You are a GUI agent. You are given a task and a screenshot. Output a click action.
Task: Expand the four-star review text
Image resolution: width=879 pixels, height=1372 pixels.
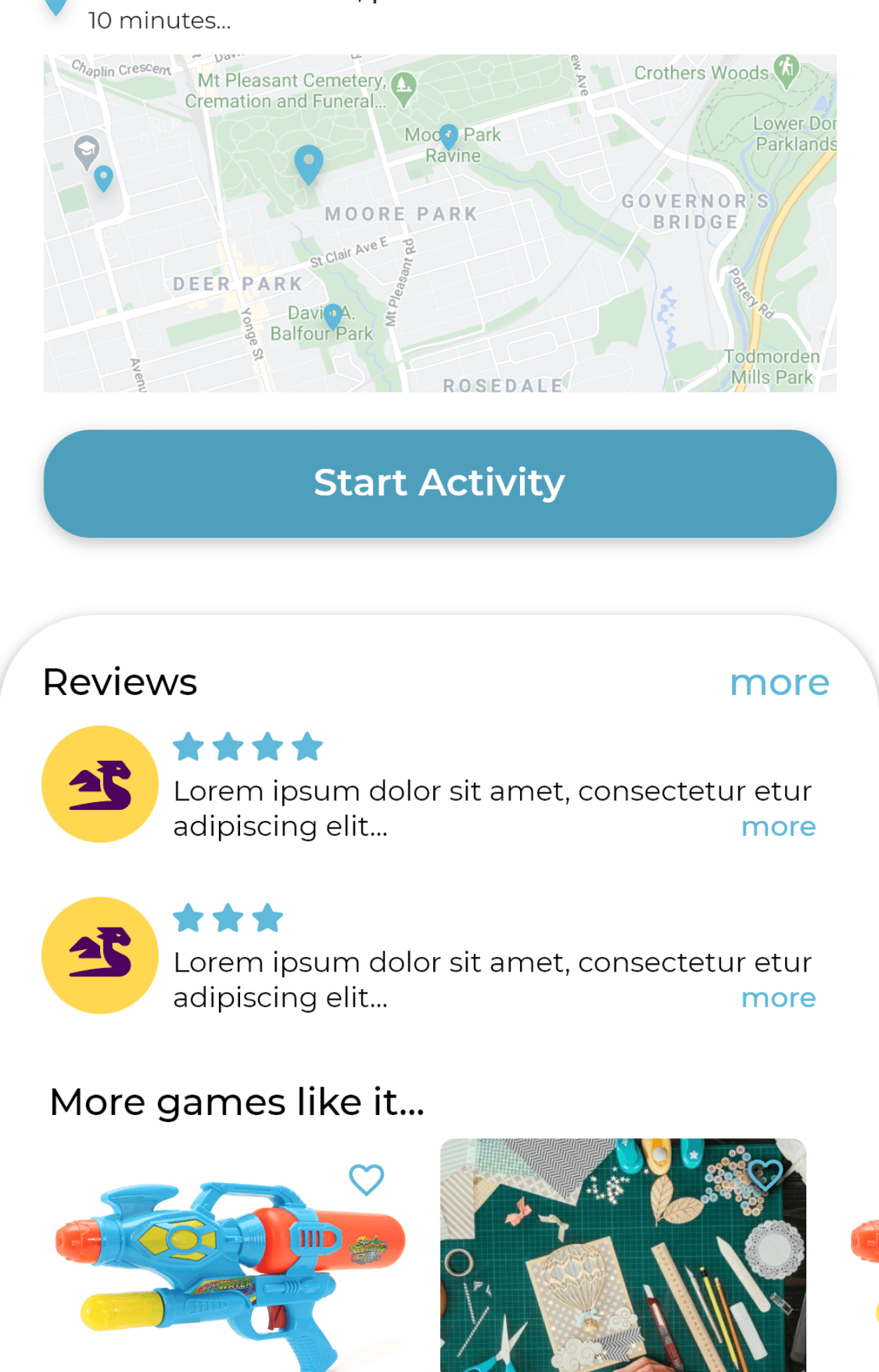[x=778, y=827]
